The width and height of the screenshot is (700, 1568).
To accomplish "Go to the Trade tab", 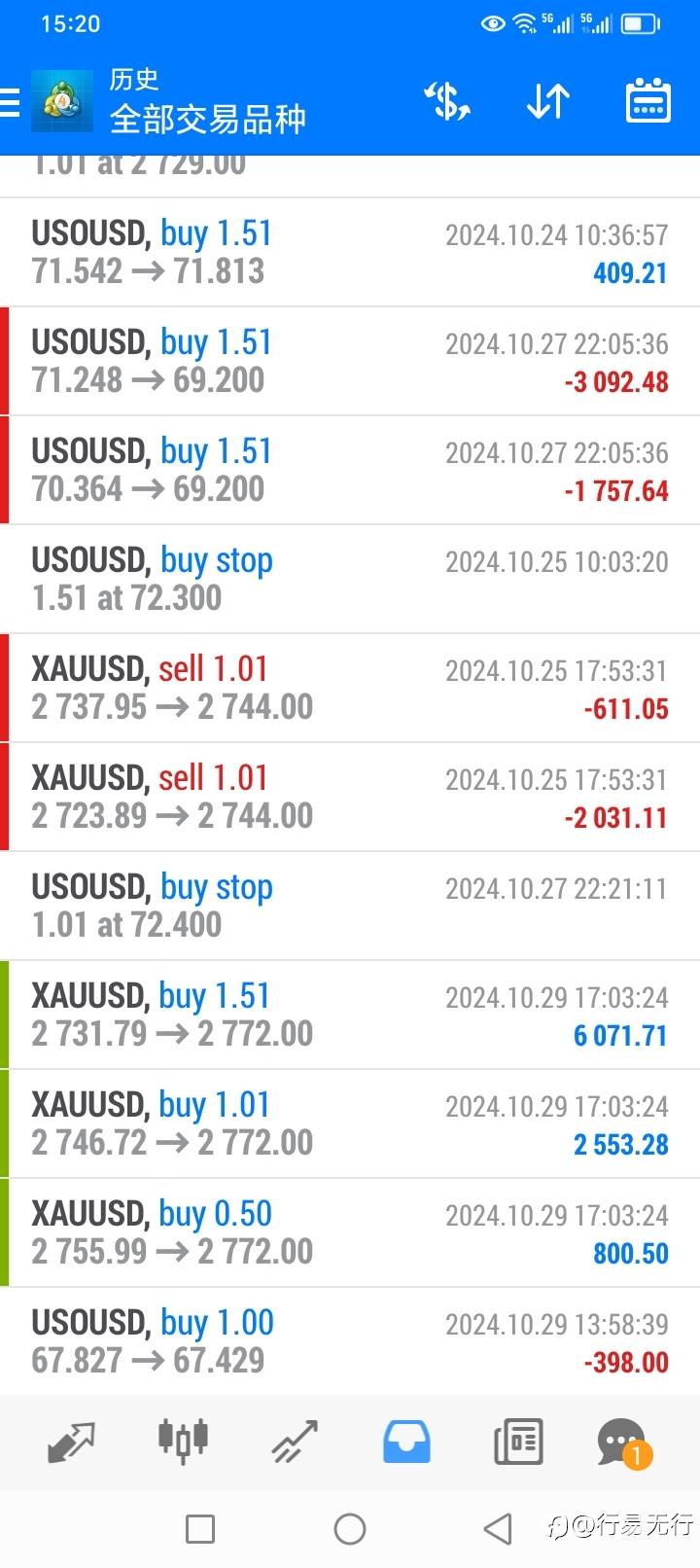I will [295, 1442].
